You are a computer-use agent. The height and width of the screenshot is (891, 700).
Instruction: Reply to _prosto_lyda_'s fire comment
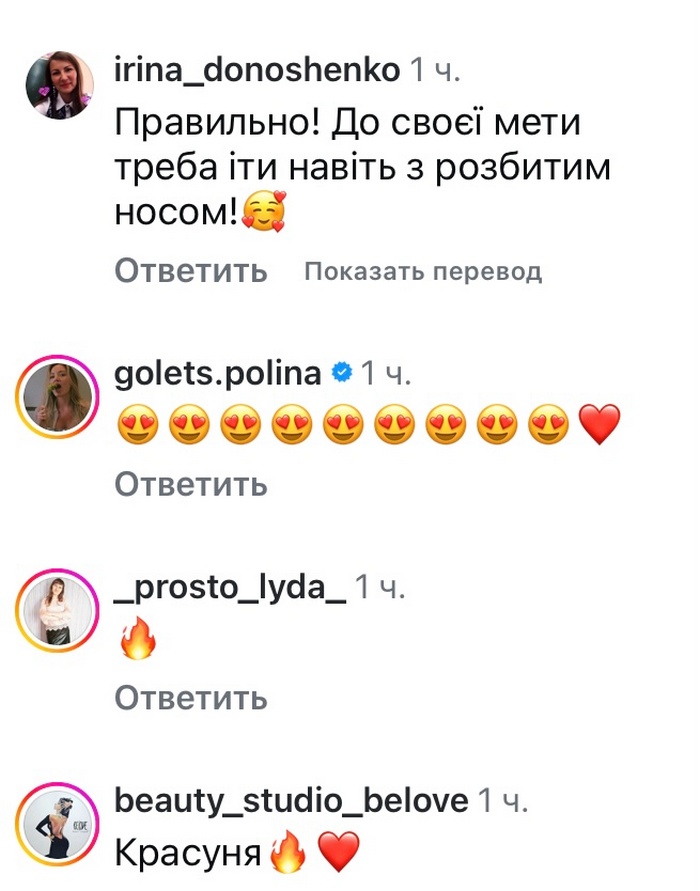click(191, 697)
